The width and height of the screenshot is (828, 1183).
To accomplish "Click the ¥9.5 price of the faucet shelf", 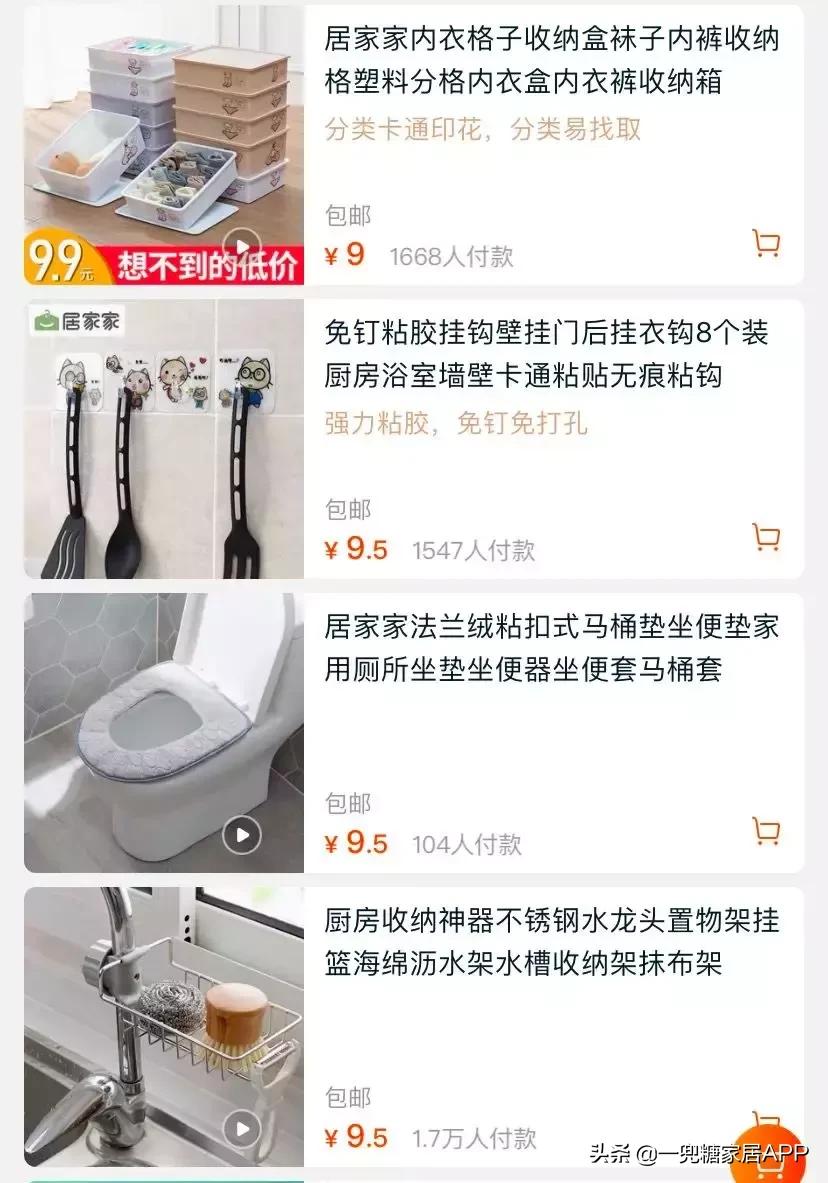I will click(x=356, y=1135).
